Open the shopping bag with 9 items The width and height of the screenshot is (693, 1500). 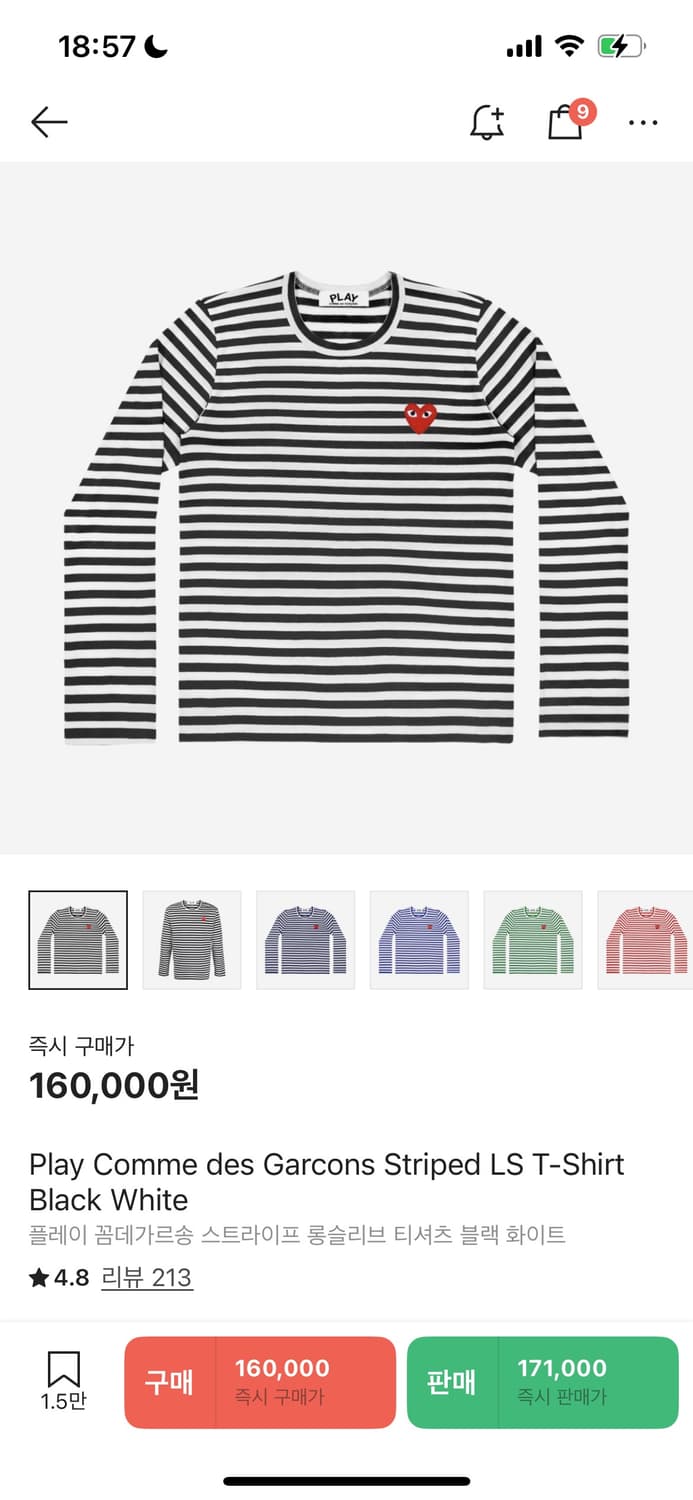(x=566, y=122)
